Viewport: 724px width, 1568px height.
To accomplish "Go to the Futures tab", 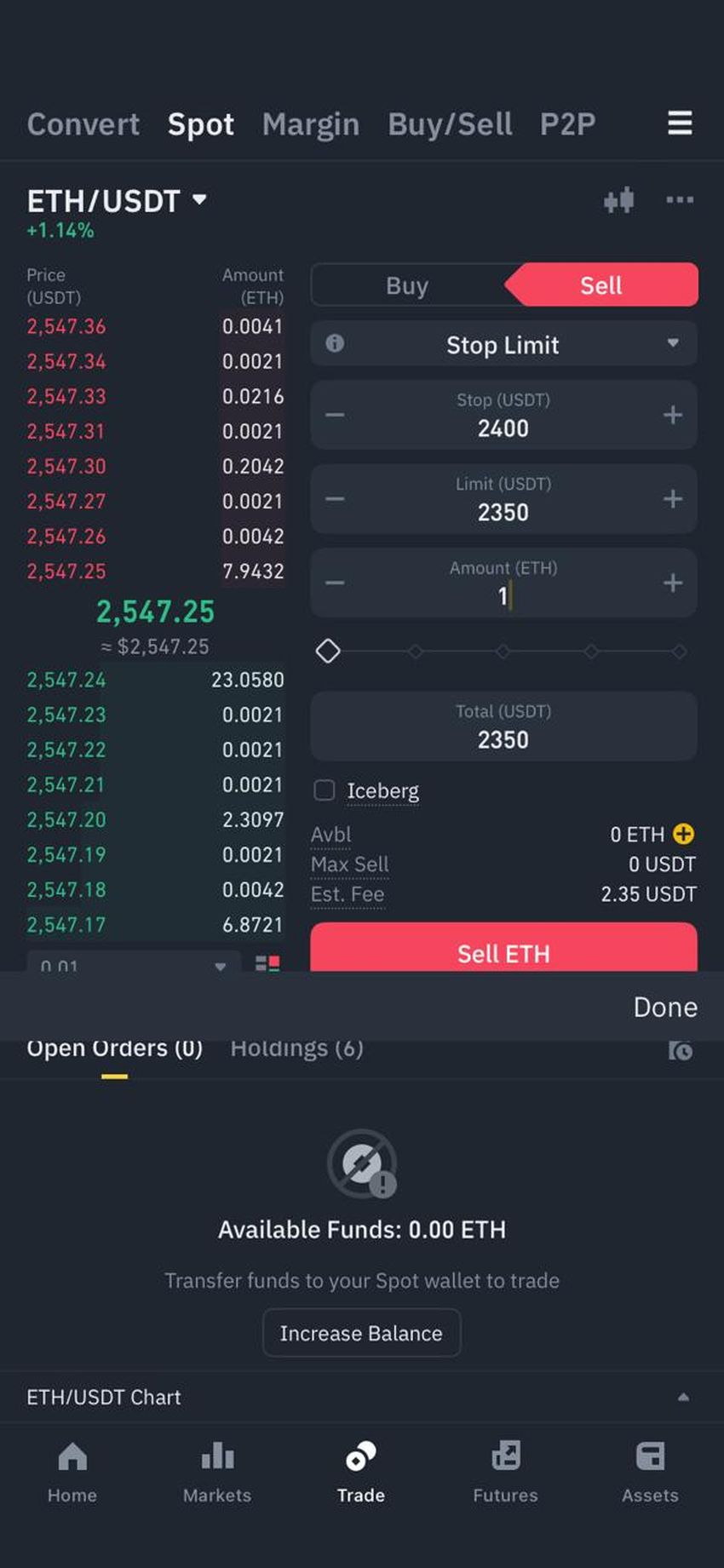I will (x=505, y=1471).
